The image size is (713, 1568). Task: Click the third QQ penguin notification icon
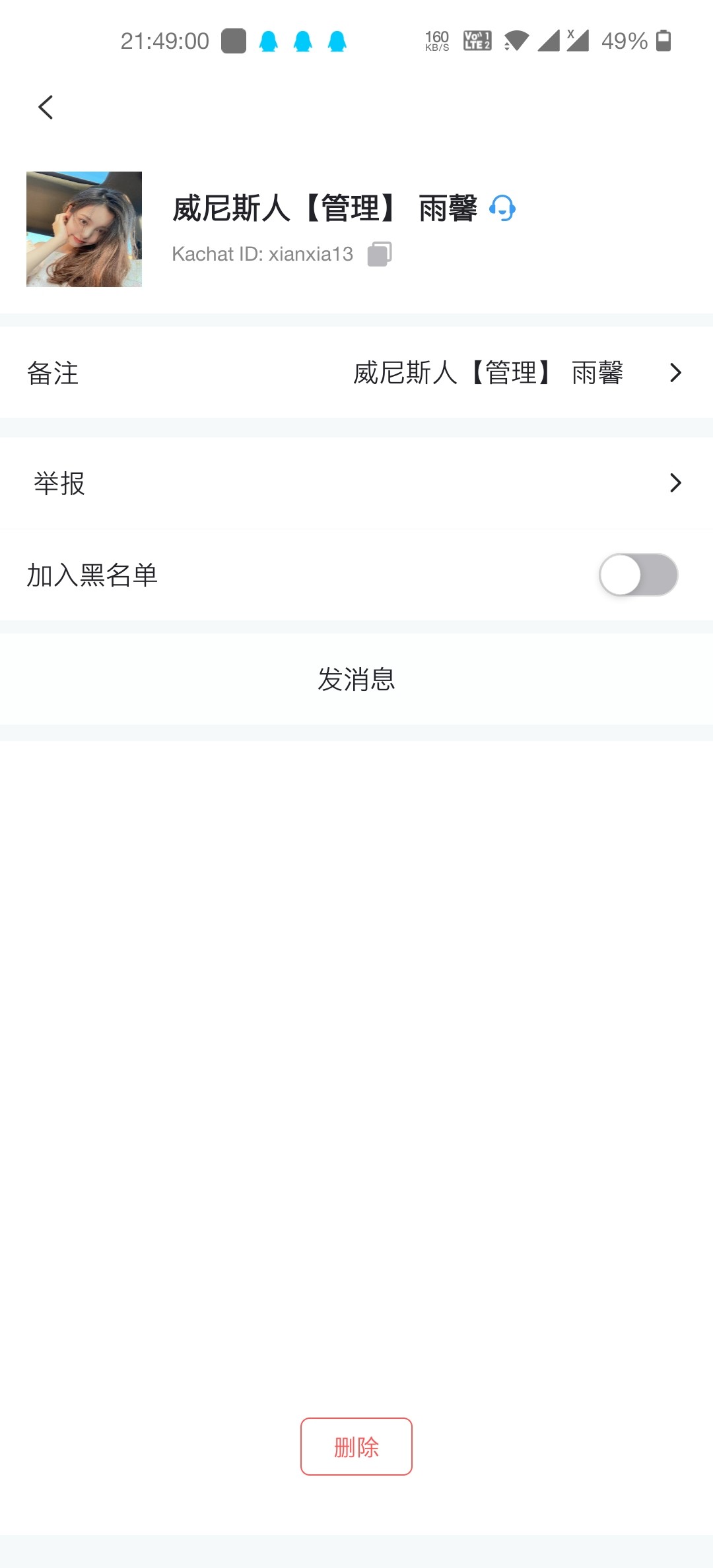point(338,41)
